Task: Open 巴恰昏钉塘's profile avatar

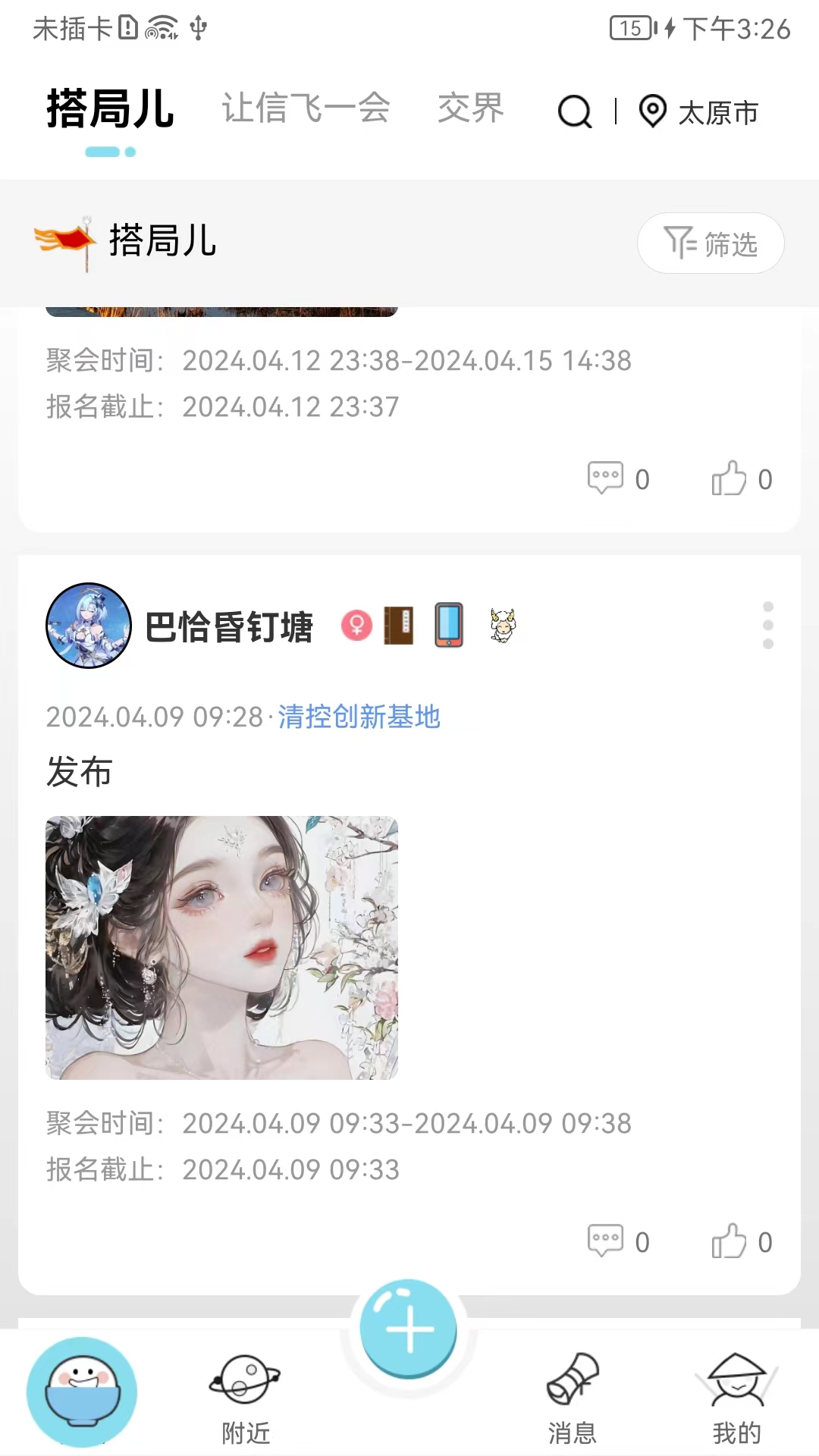Action: coord(89,626)
